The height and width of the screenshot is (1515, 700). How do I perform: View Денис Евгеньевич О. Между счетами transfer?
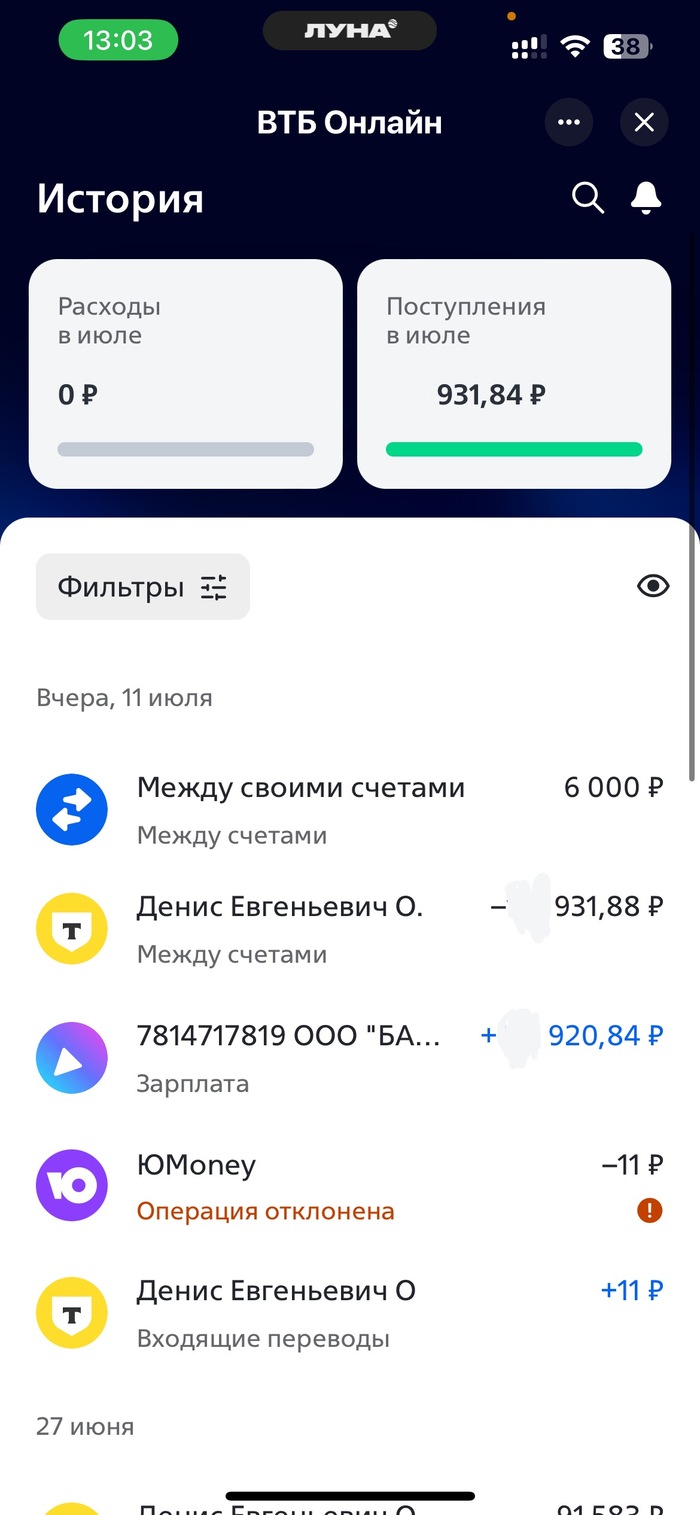(350, 929)
